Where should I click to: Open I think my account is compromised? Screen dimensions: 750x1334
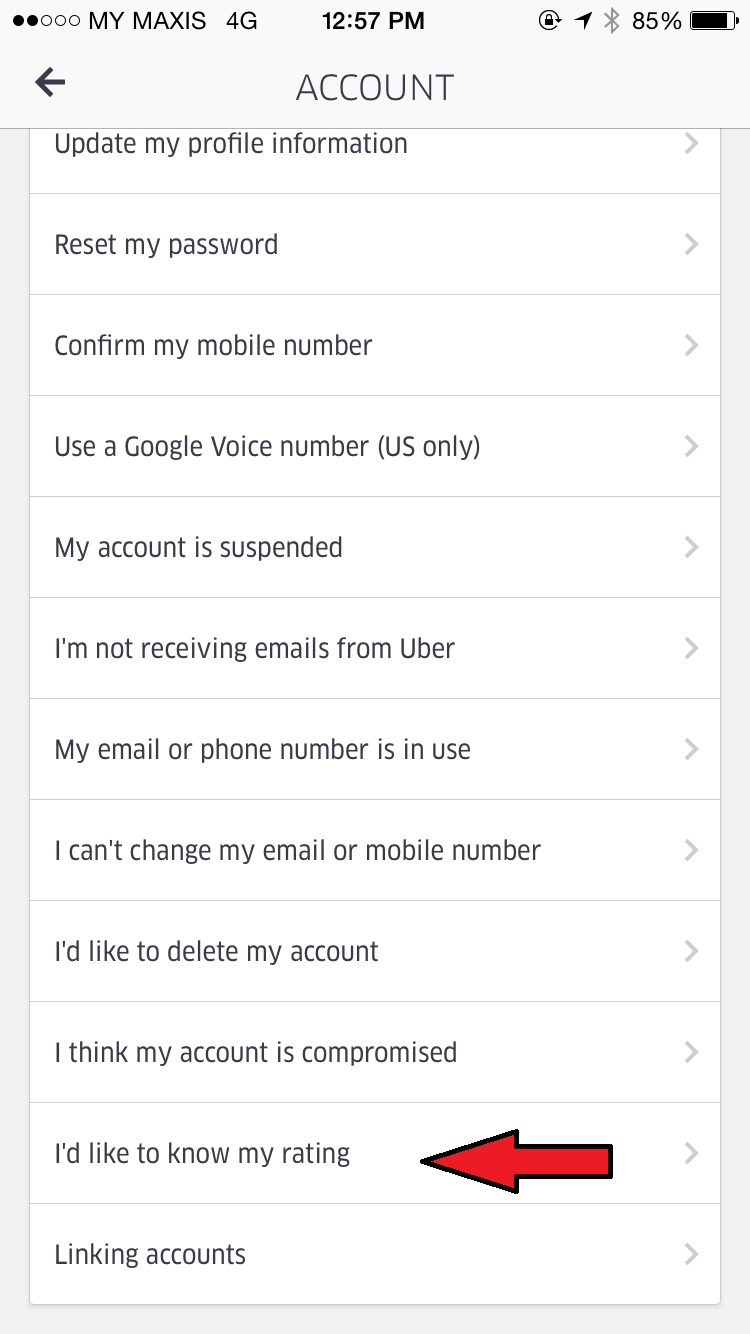(375, 1052)
